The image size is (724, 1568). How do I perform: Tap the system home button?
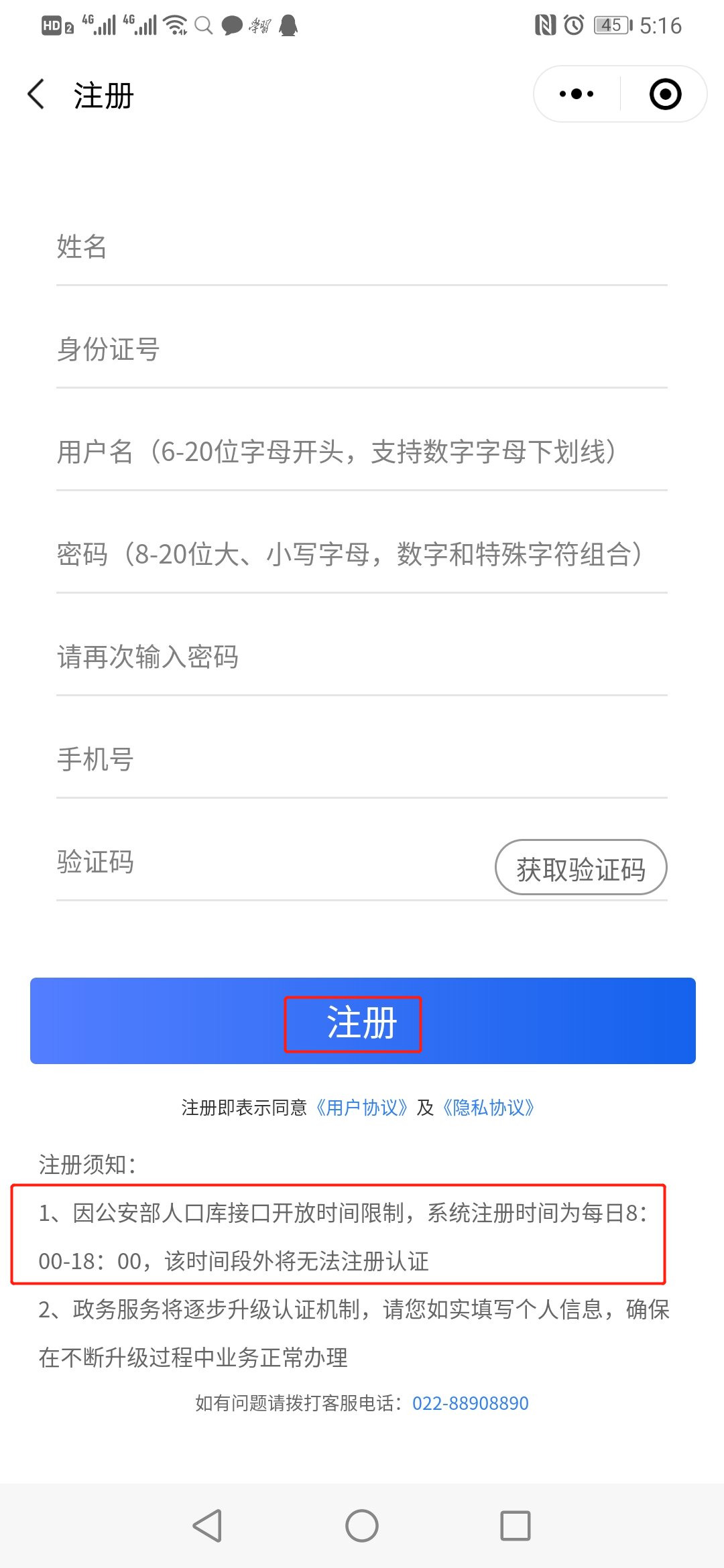coord(362,1526)
